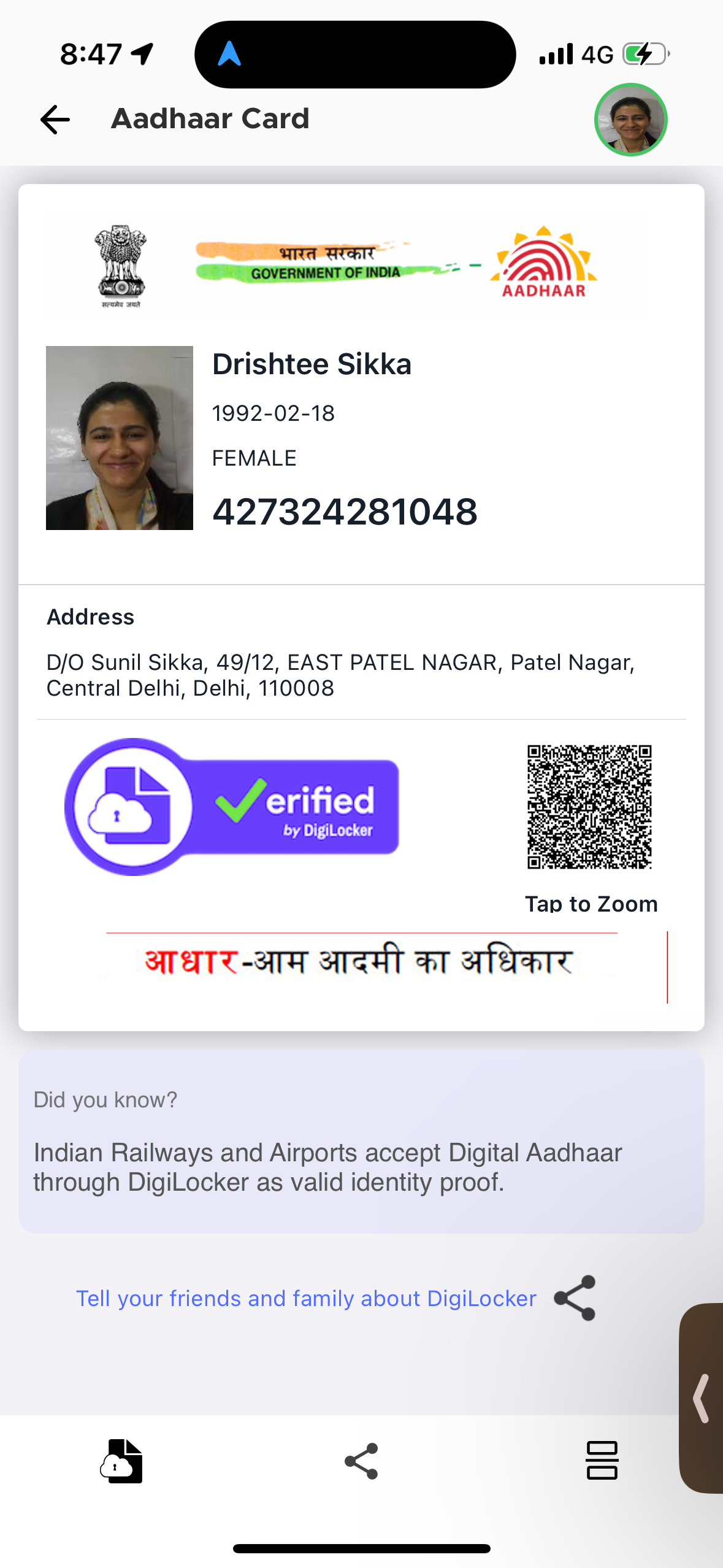Go back using the arrow icon
723x1568 pixels.
coord(55,119)
